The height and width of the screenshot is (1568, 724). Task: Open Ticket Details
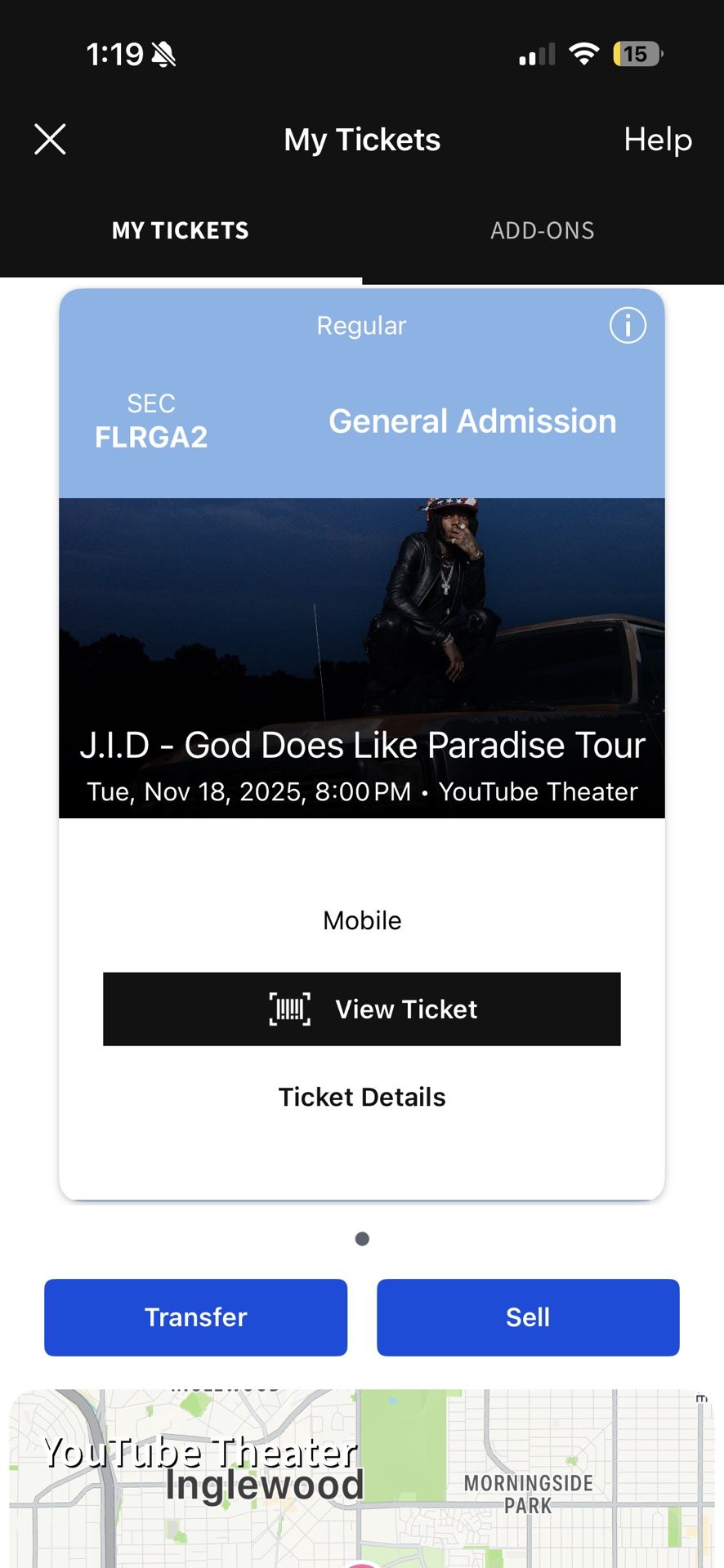pos(362,1097)
